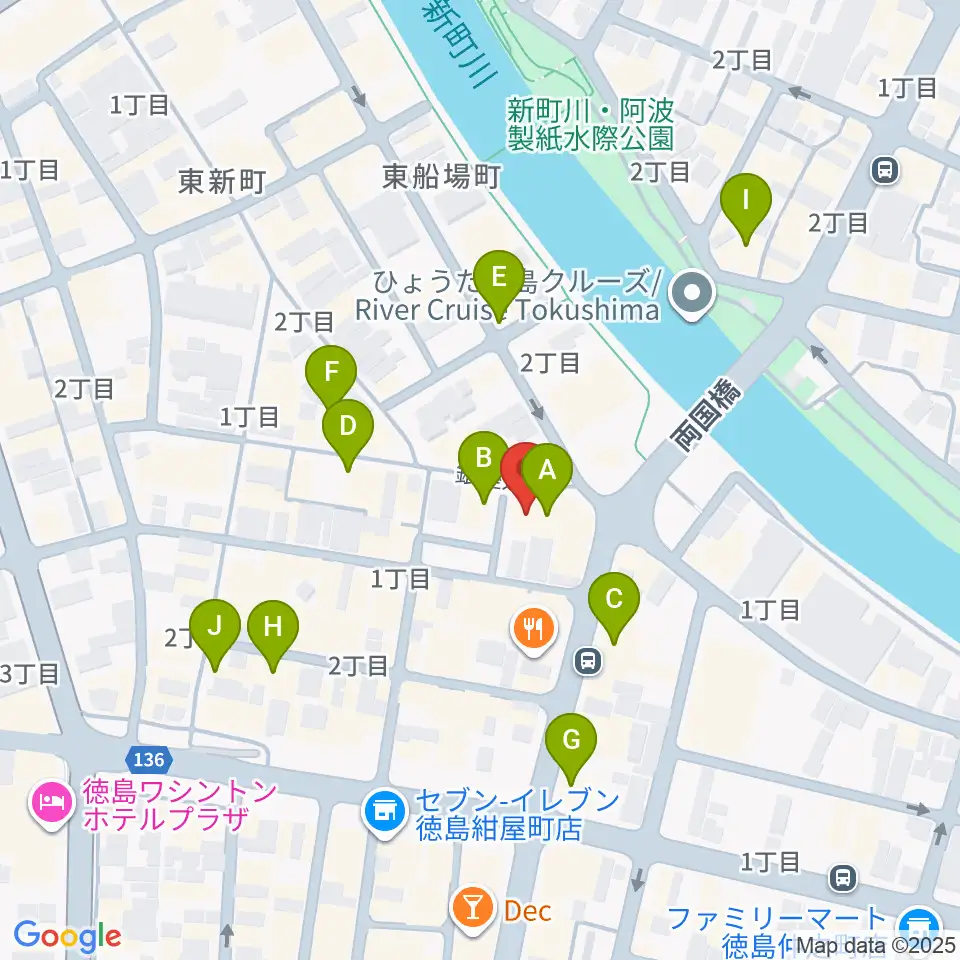Open the marker labeled F

[x=331, y=373]
